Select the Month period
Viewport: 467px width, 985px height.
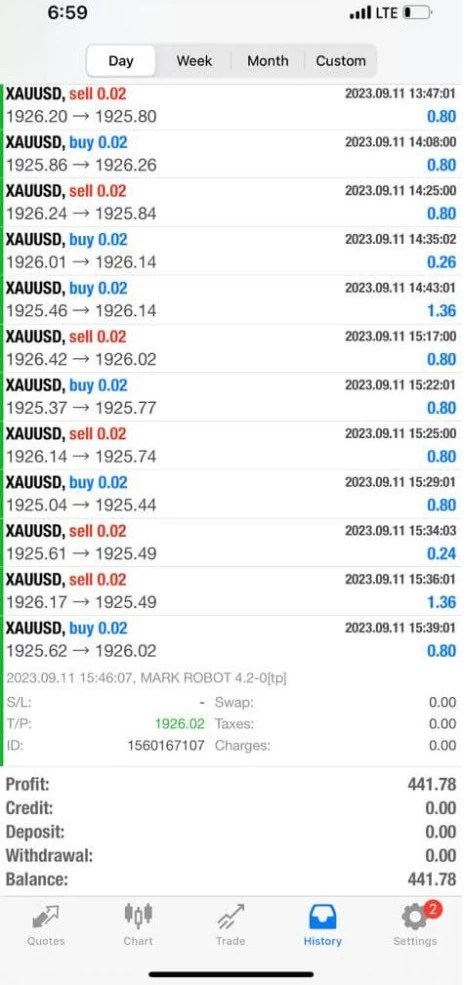[268, 61]
